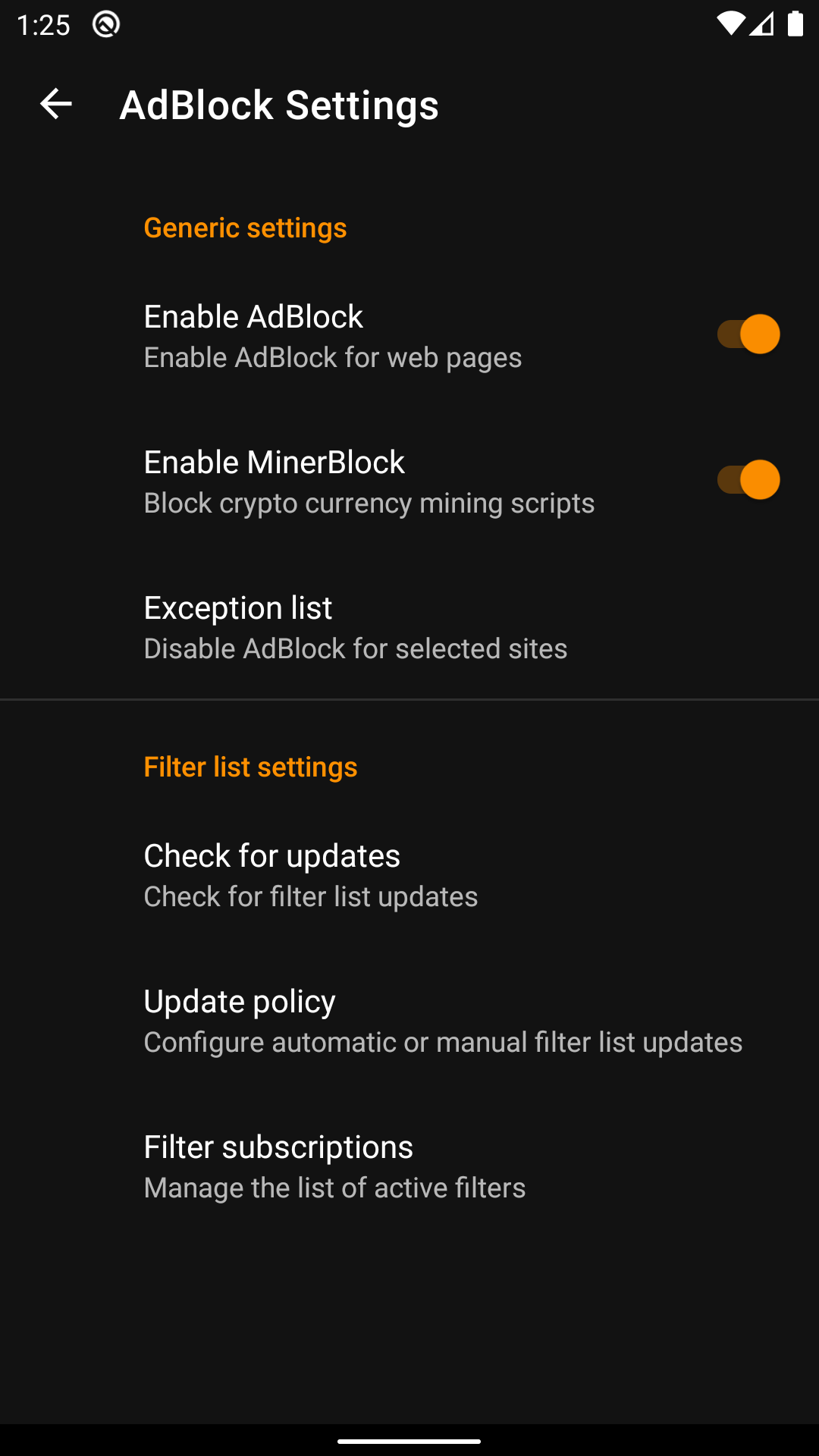Tap the Generic settings section header
The image size is (819, 1456).
[245, 227]
